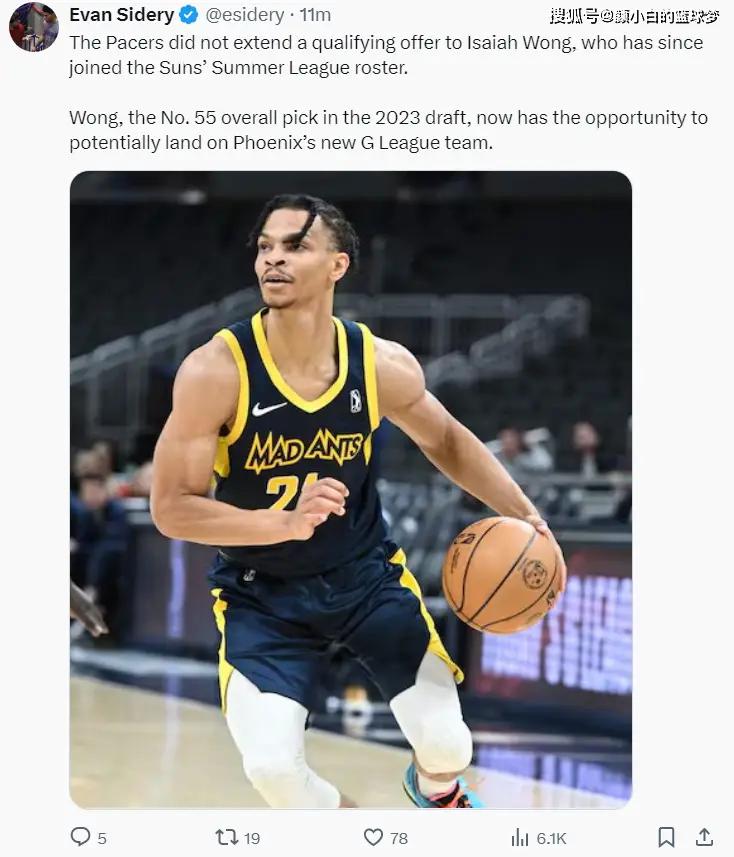Share this tweet
Screen dimensions: 734x857
click(x=704, y=836)
